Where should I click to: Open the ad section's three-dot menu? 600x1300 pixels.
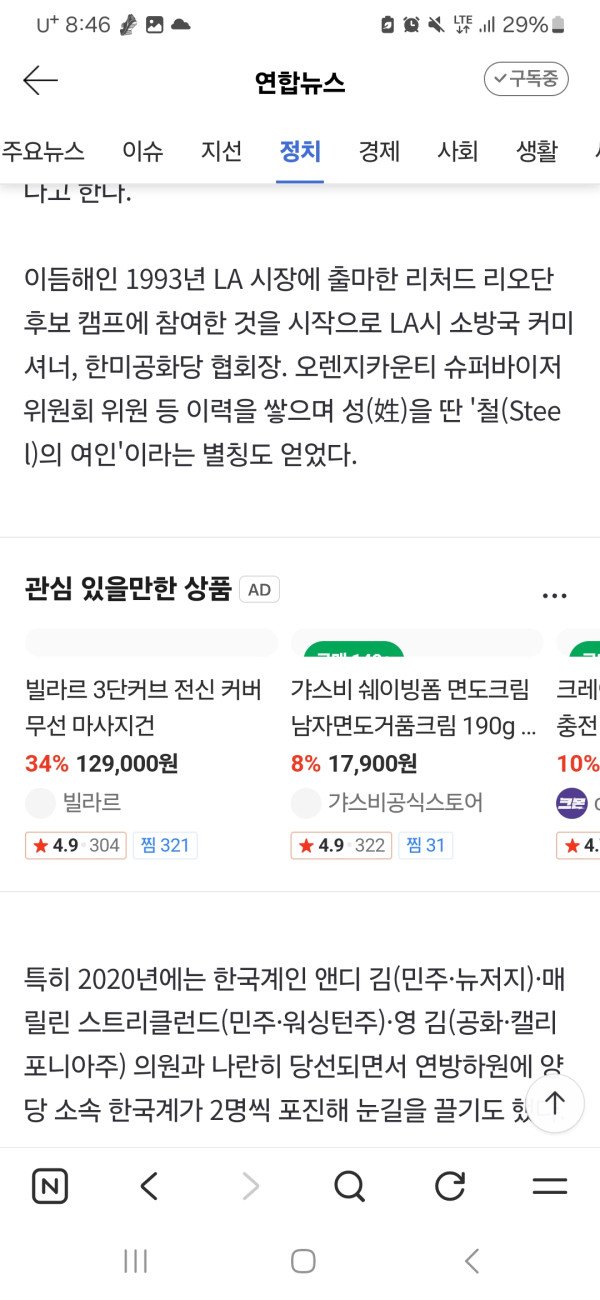(554, 595)
